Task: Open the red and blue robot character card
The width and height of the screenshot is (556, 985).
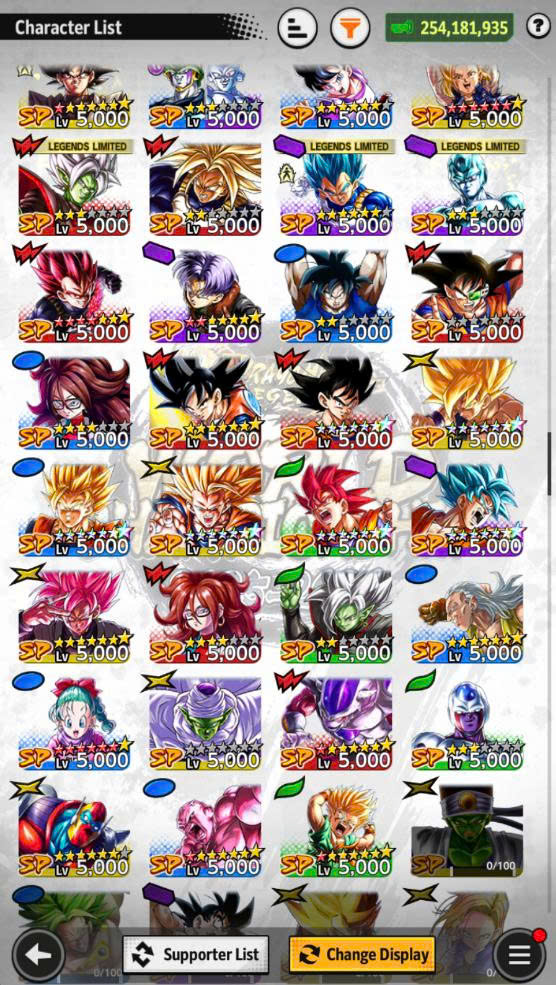Action: pyautogui.click(x=74, y=830)
